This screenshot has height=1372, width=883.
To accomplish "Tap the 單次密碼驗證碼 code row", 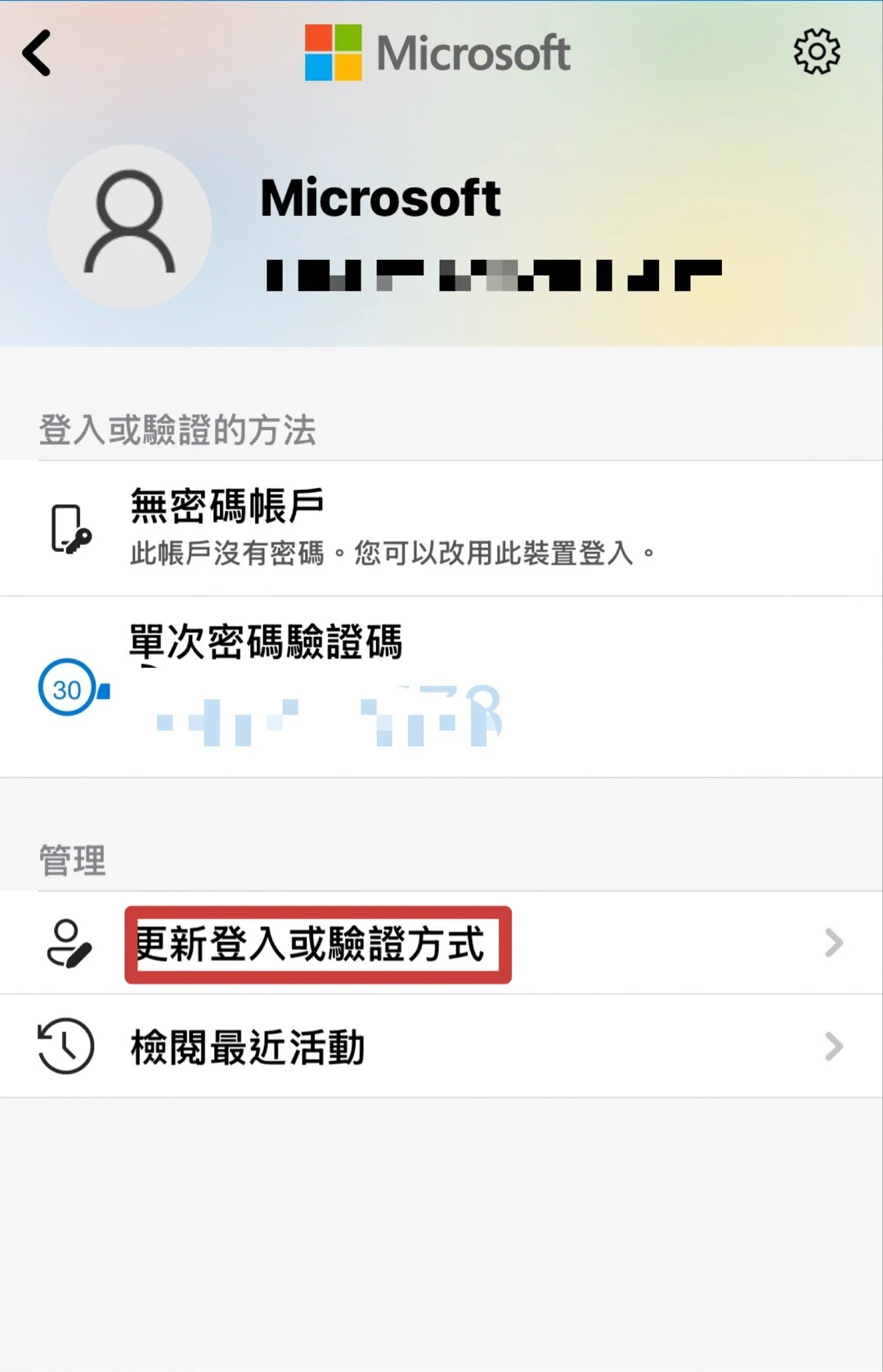I will point(441,687).
